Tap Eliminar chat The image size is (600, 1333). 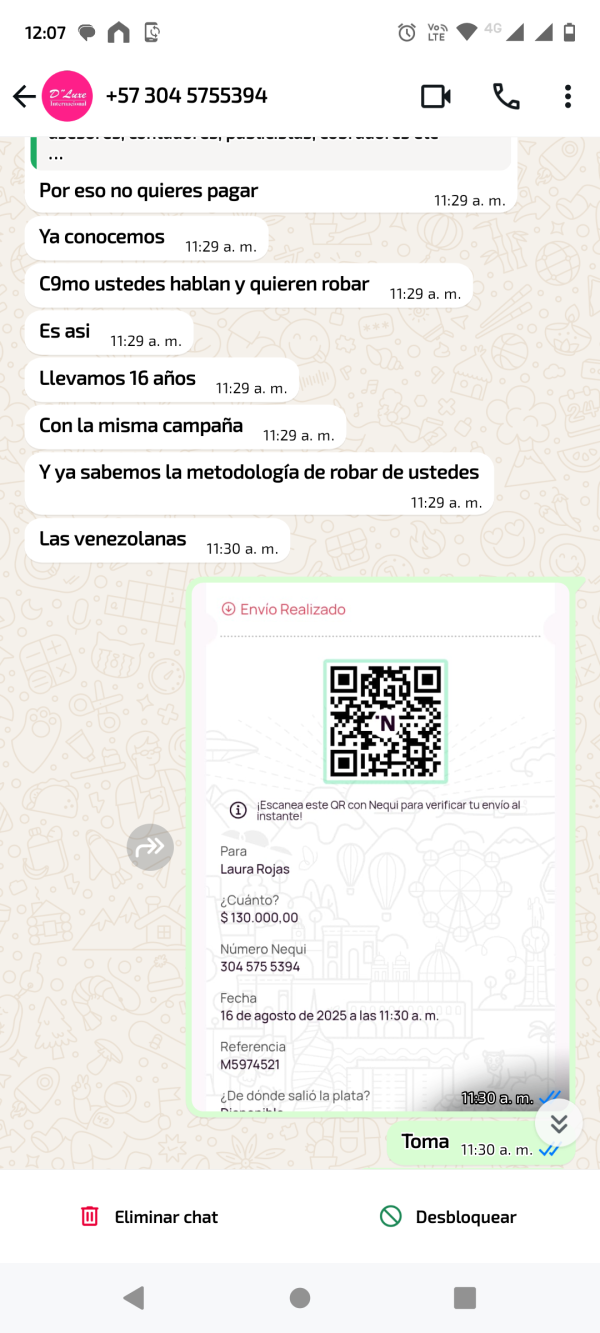pyautogui.click(x=149, y=1217)
